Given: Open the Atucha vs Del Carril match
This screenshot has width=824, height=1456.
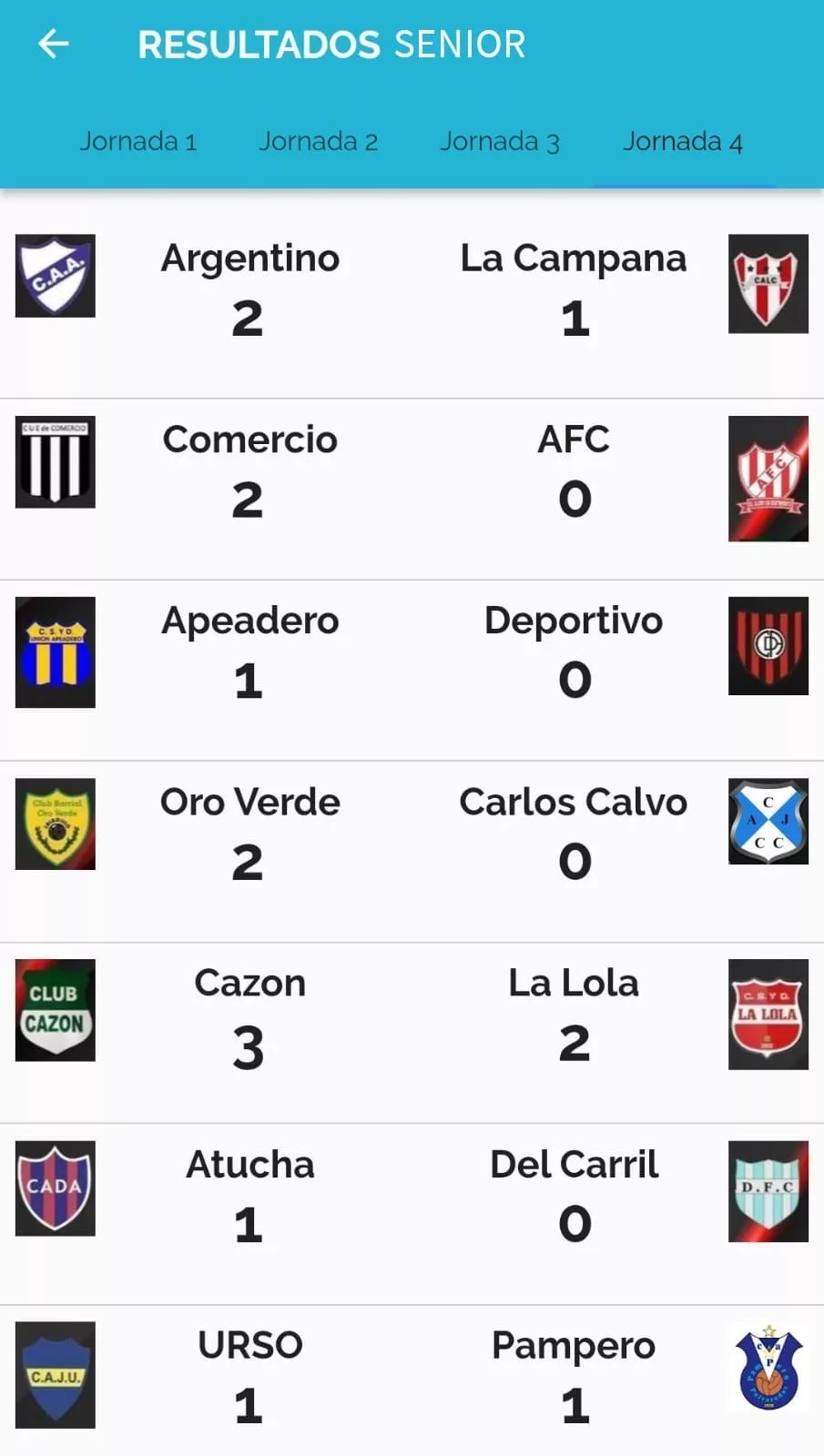Looking at the screenshot, I should pos(412,1197).
